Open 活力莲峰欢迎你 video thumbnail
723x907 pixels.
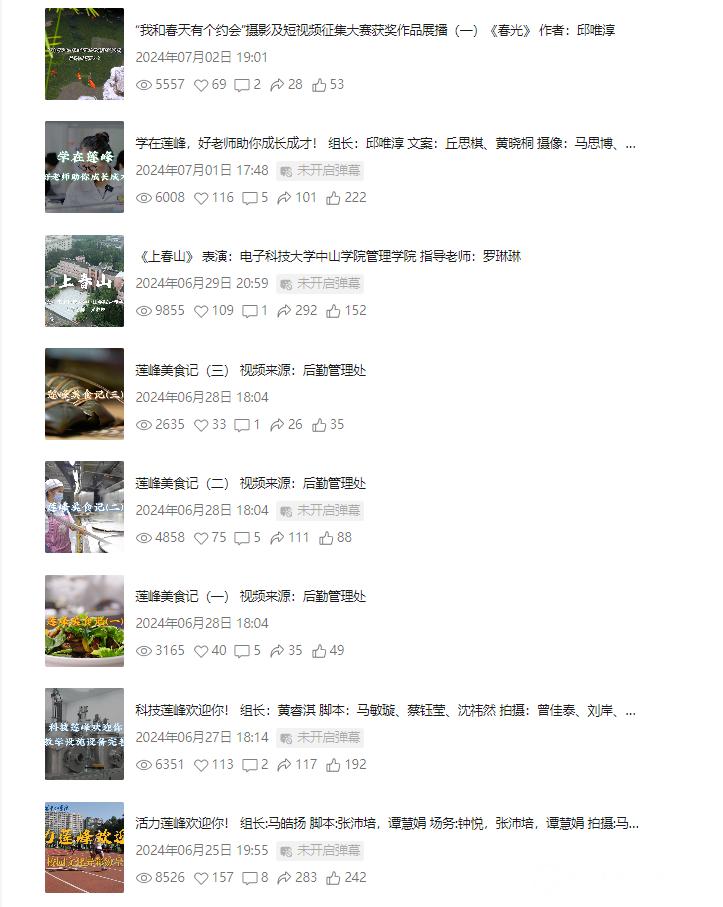point(84,847)
